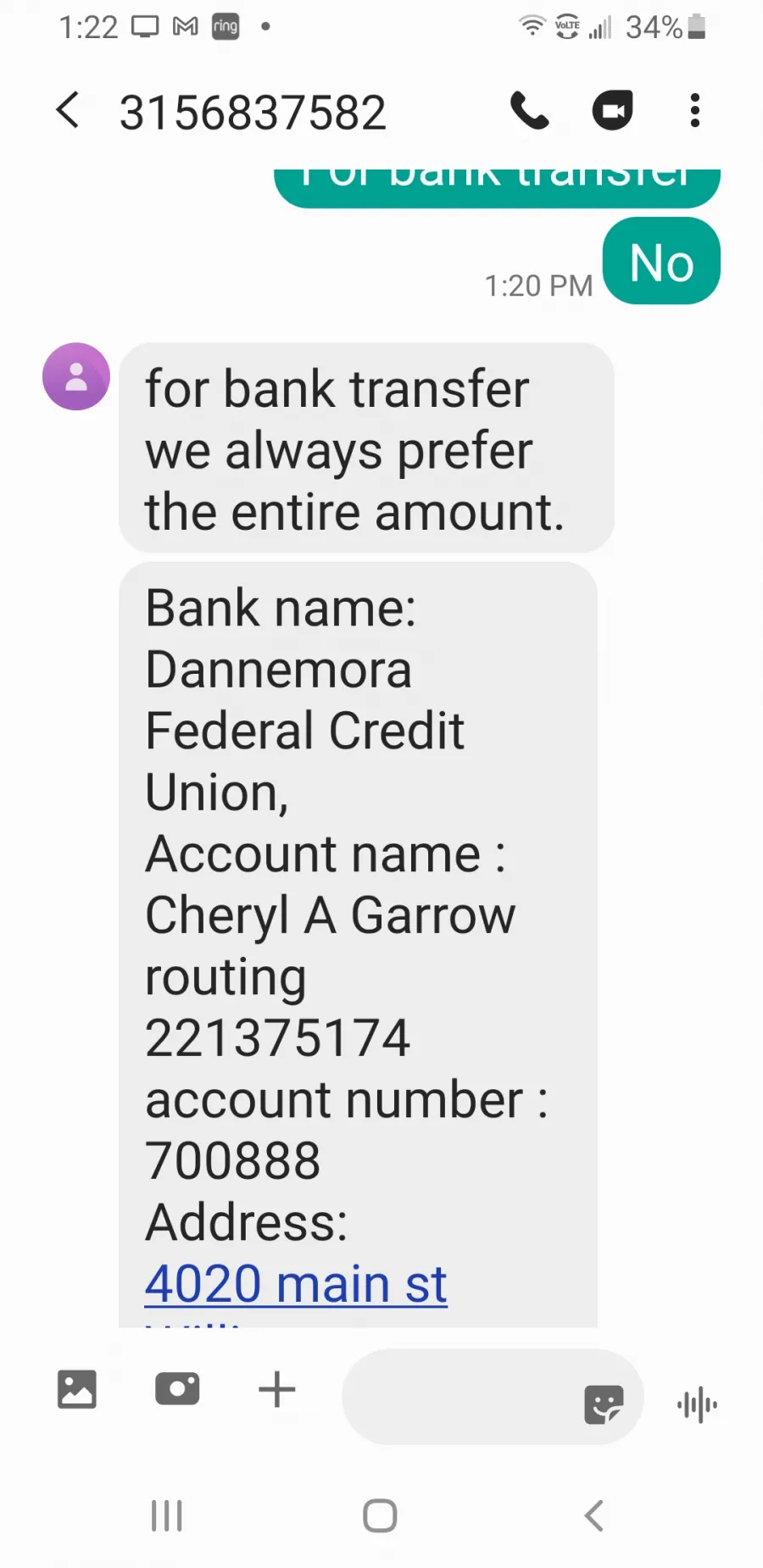Open the three-dot overflow menu
Screen dimensions: 763x1568
695,110
